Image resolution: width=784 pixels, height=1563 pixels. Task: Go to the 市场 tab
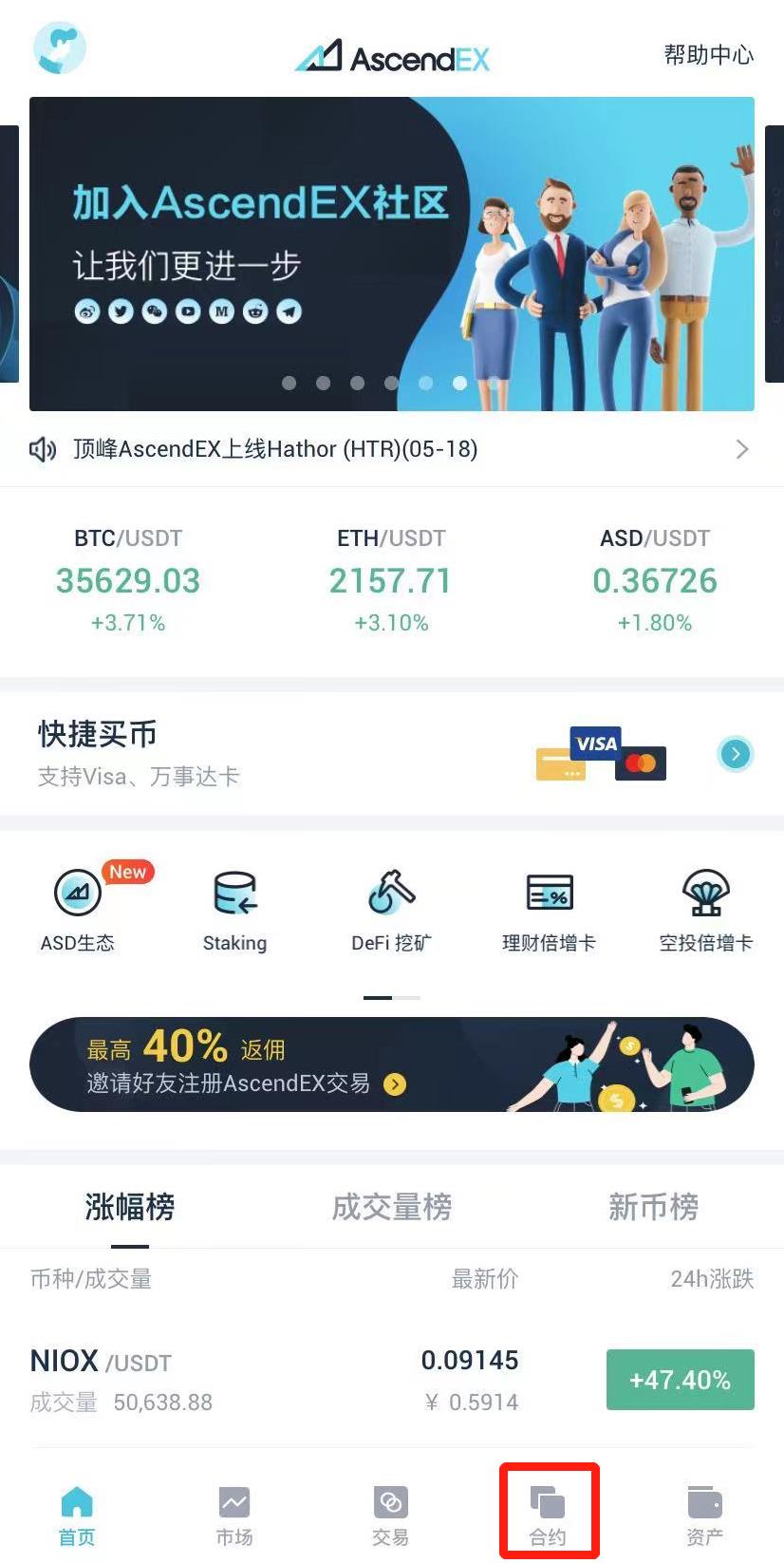[x=234, y=1515]
